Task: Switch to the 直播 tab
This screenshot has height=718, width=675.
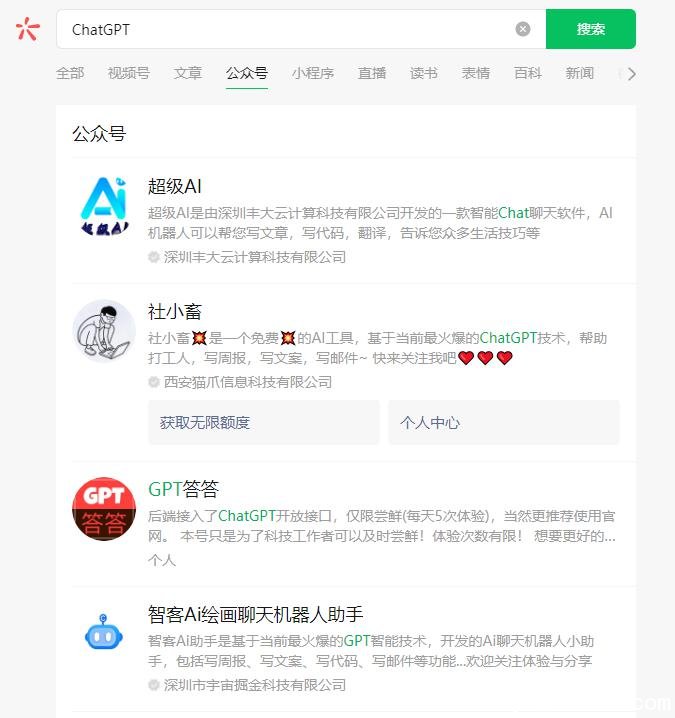Action: 372,73
